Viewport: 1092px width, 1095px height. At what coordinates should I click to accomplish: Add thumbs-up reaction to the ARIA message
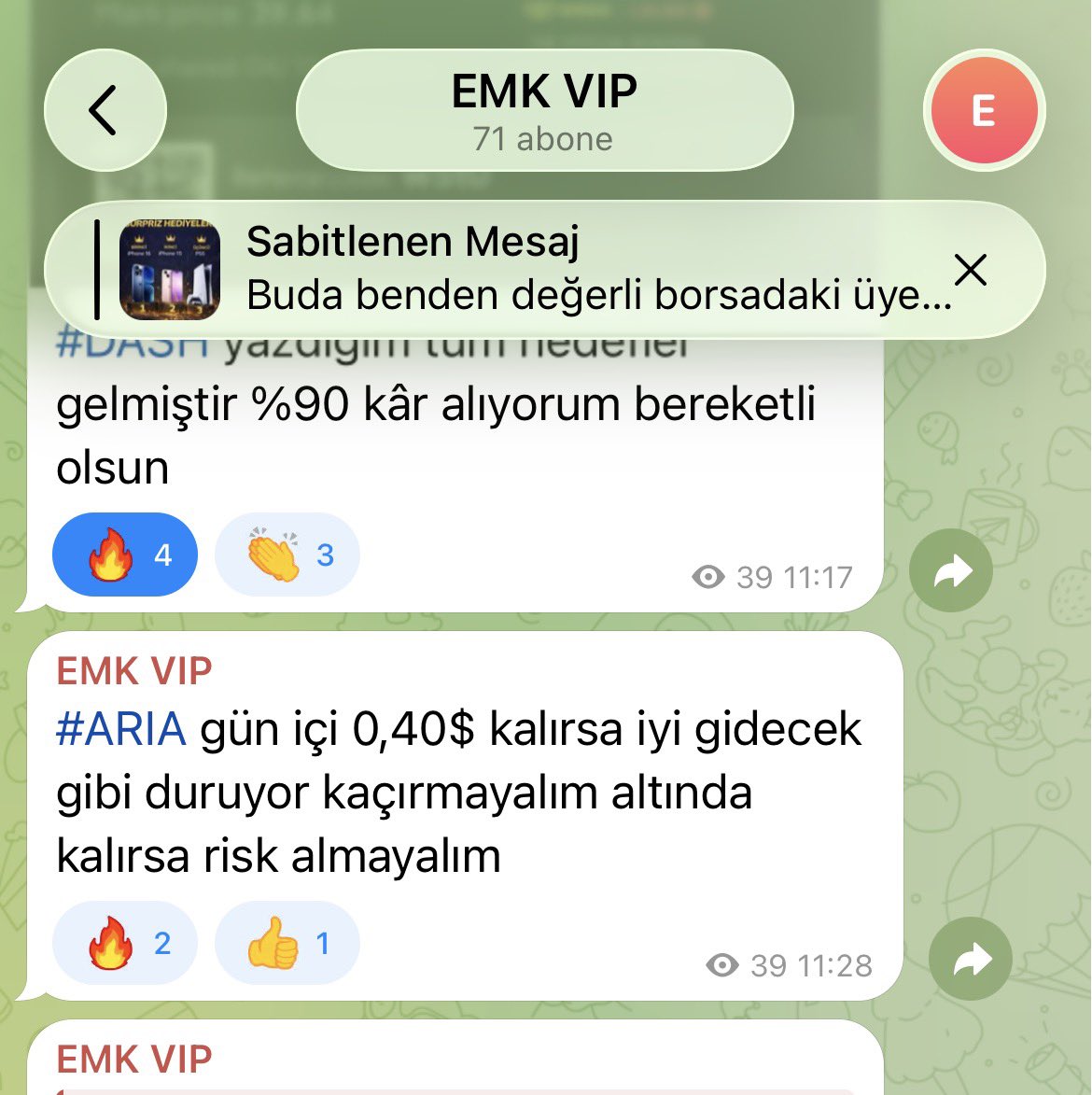tap(287, 943)
